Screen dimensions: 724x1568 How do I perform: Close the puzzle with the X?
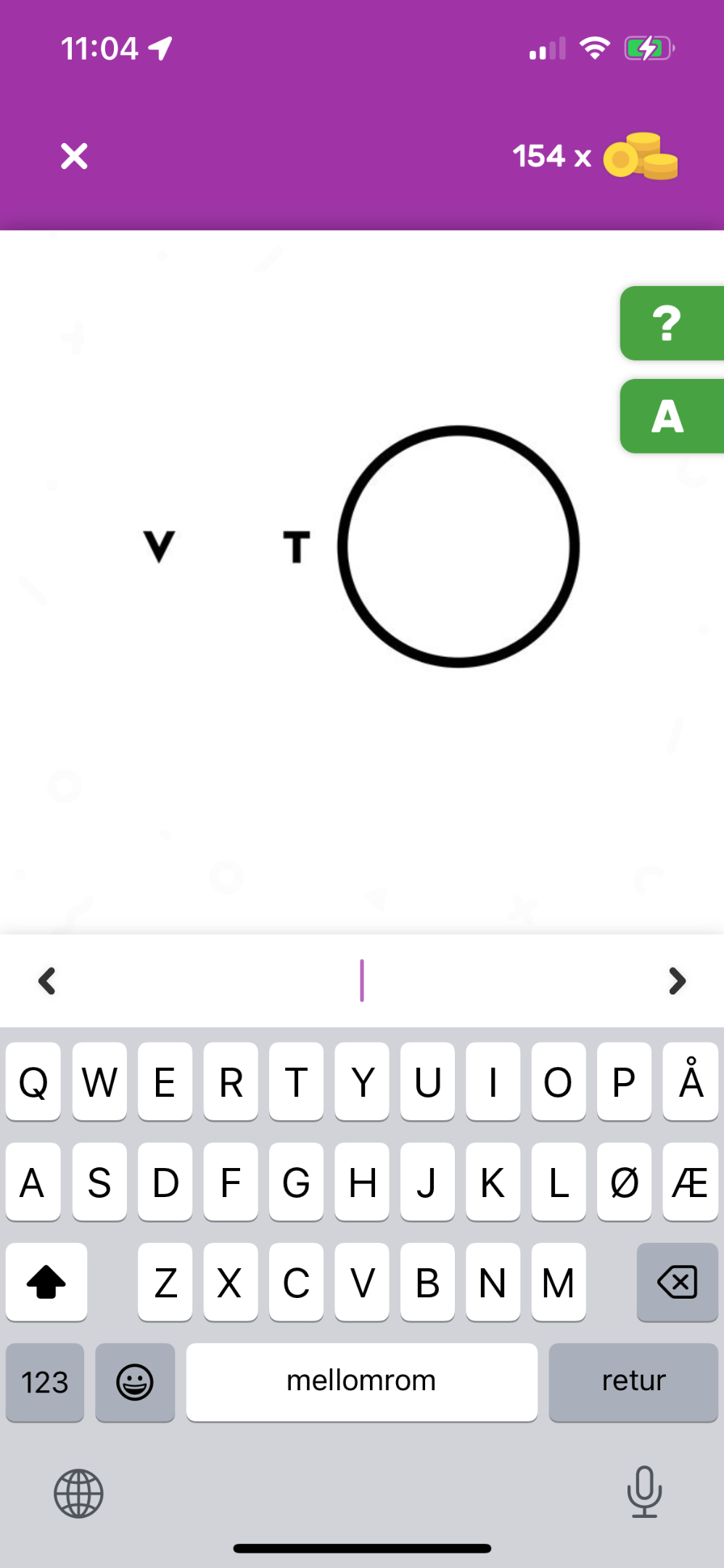coord(74,156)
